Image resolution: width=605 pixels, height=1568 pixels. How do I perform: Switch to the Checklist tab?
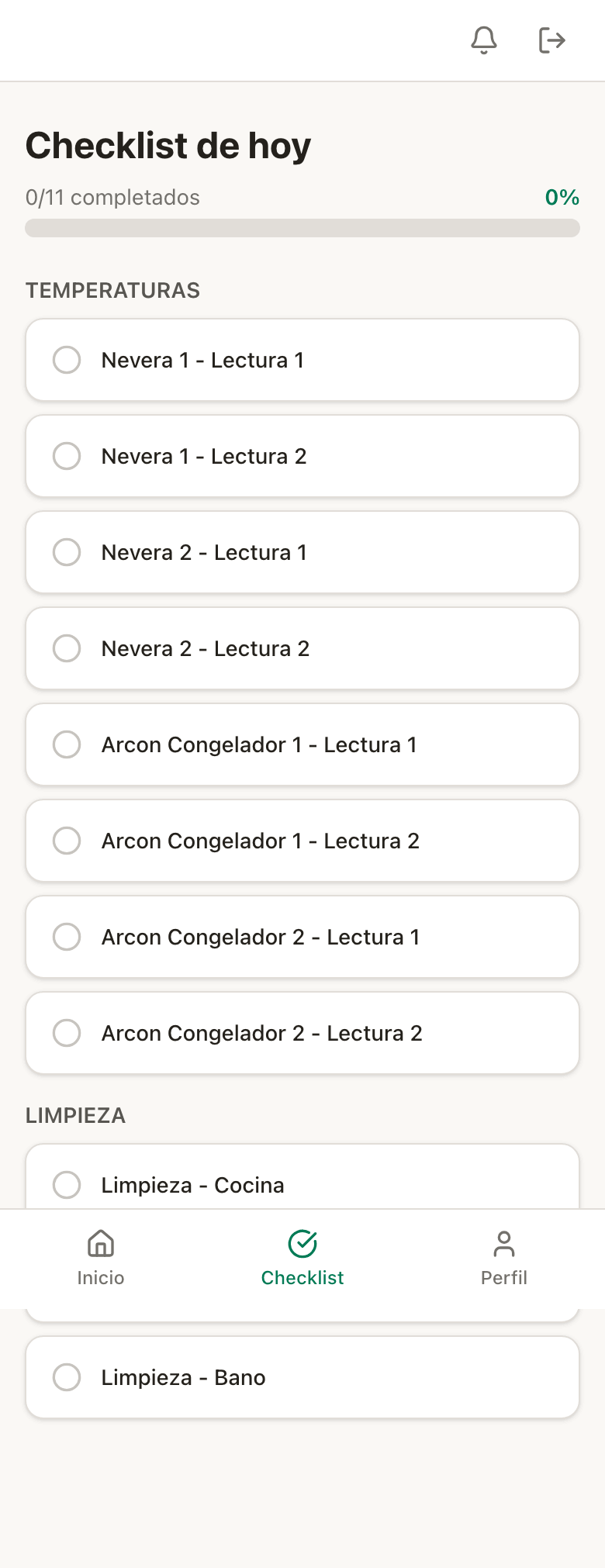pyautogui.click(x=302, y=1258)
